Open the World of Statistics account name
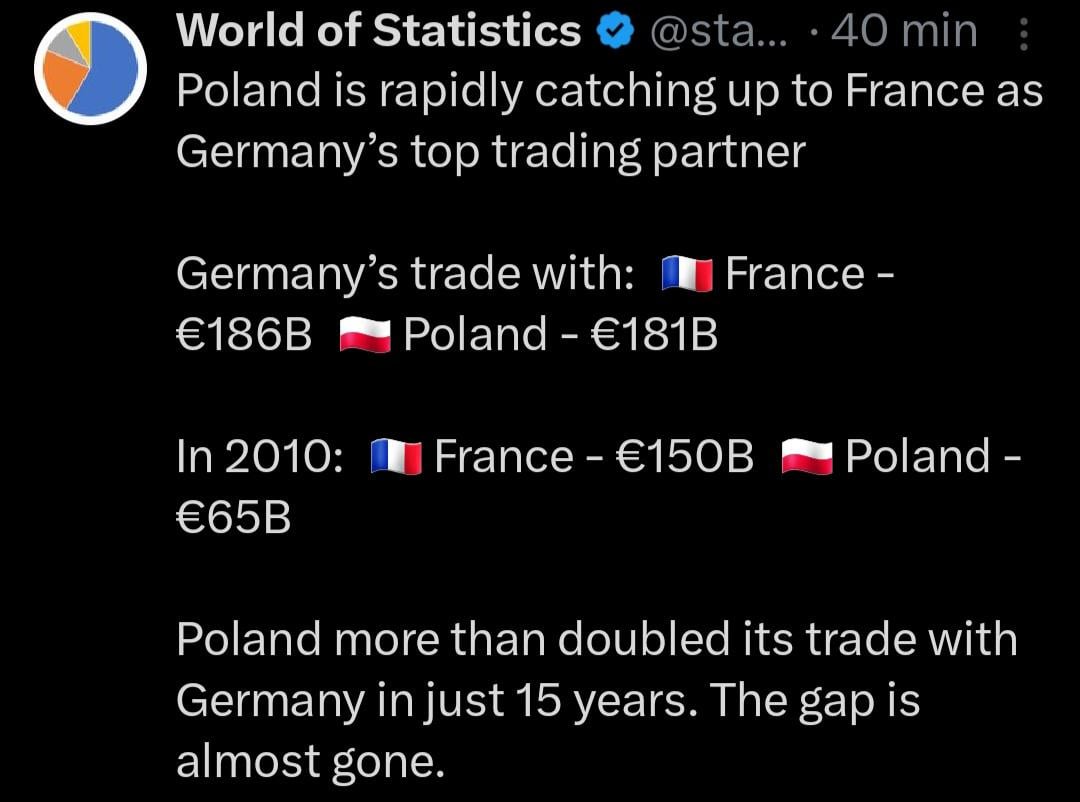The width and height of the screenshot is (1080, 802). [378, 32]
